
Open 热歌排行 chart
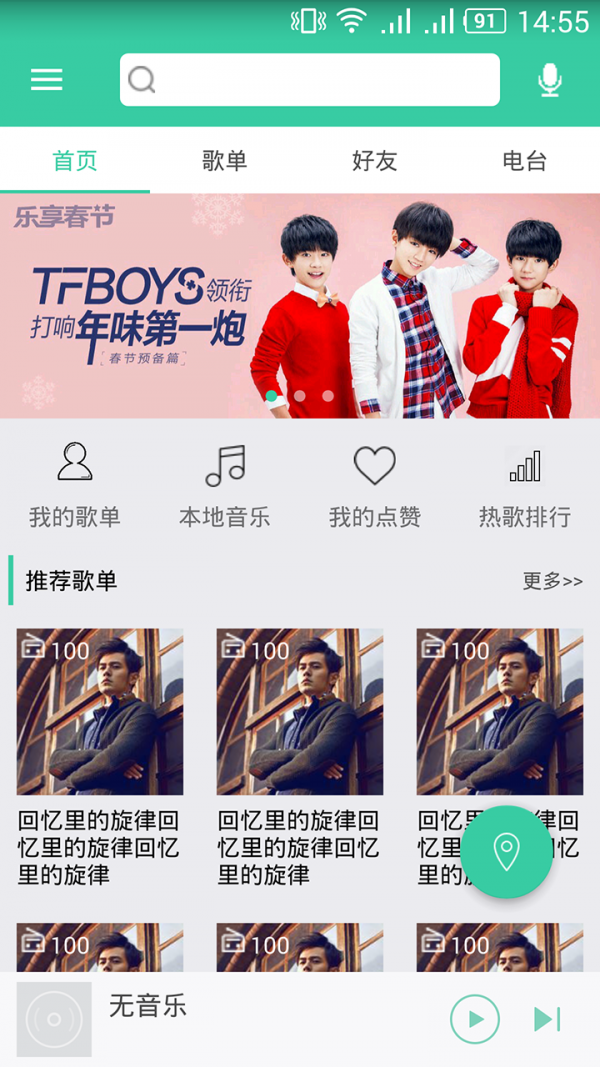click(525, 487)
